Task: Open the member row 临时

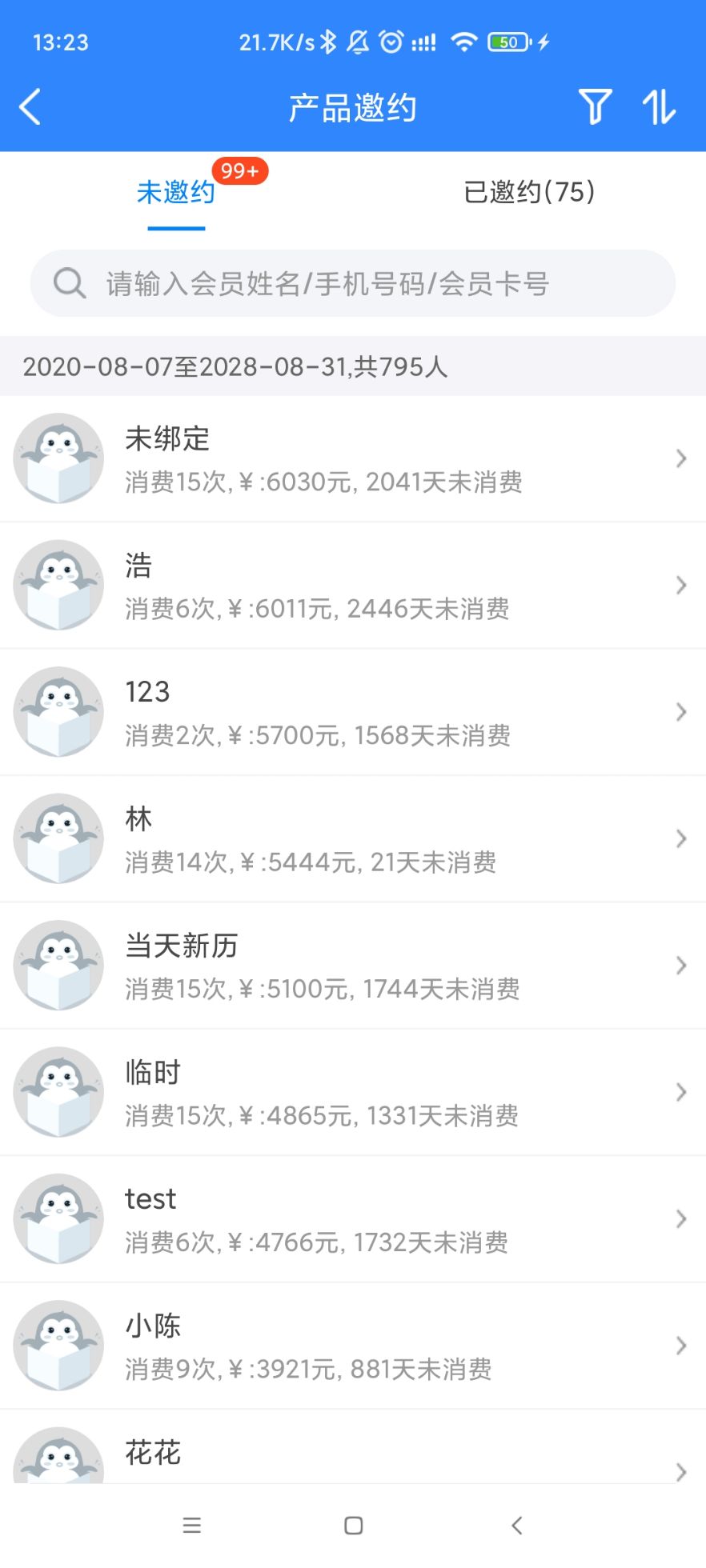Action: click(x=352, y=1093)
